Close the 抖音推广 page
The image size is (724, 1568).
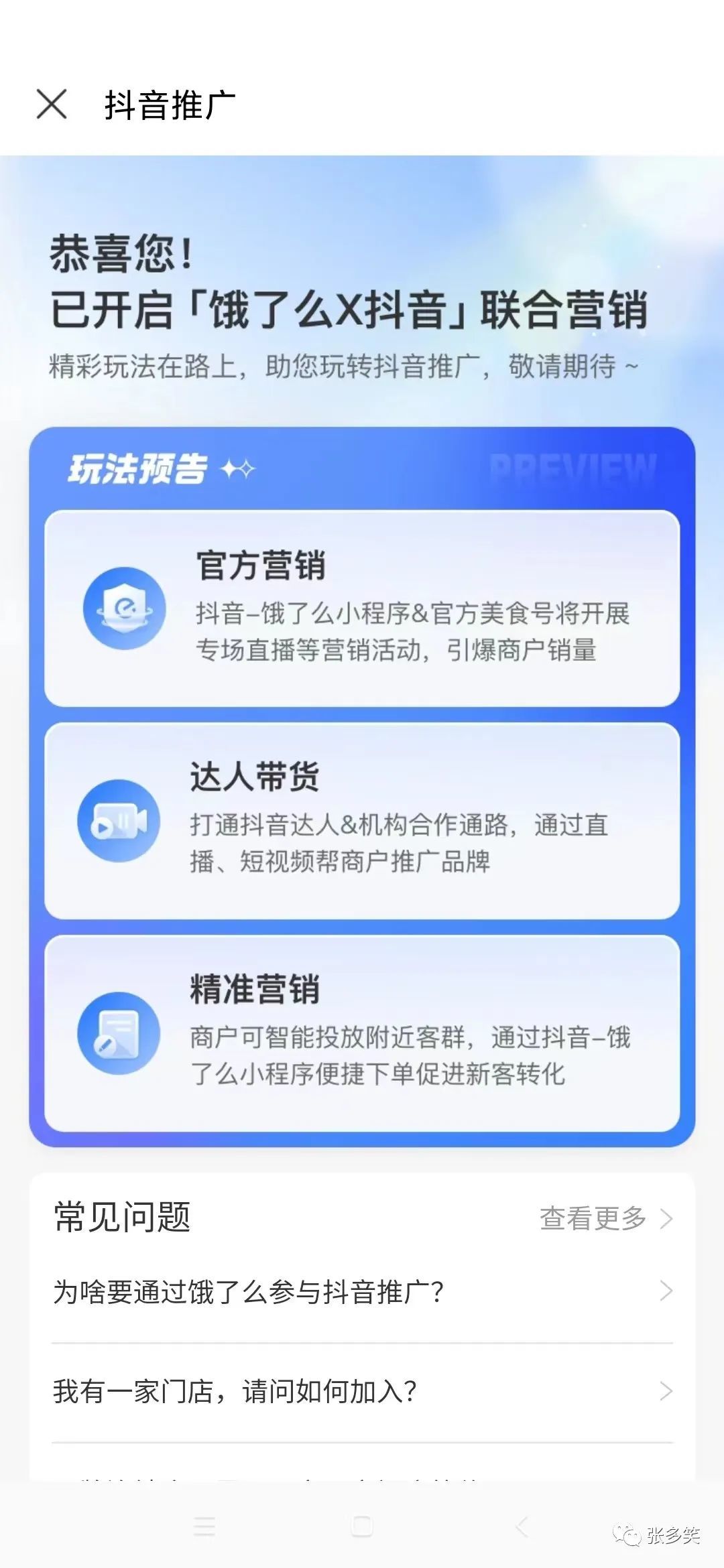[52, 105]
